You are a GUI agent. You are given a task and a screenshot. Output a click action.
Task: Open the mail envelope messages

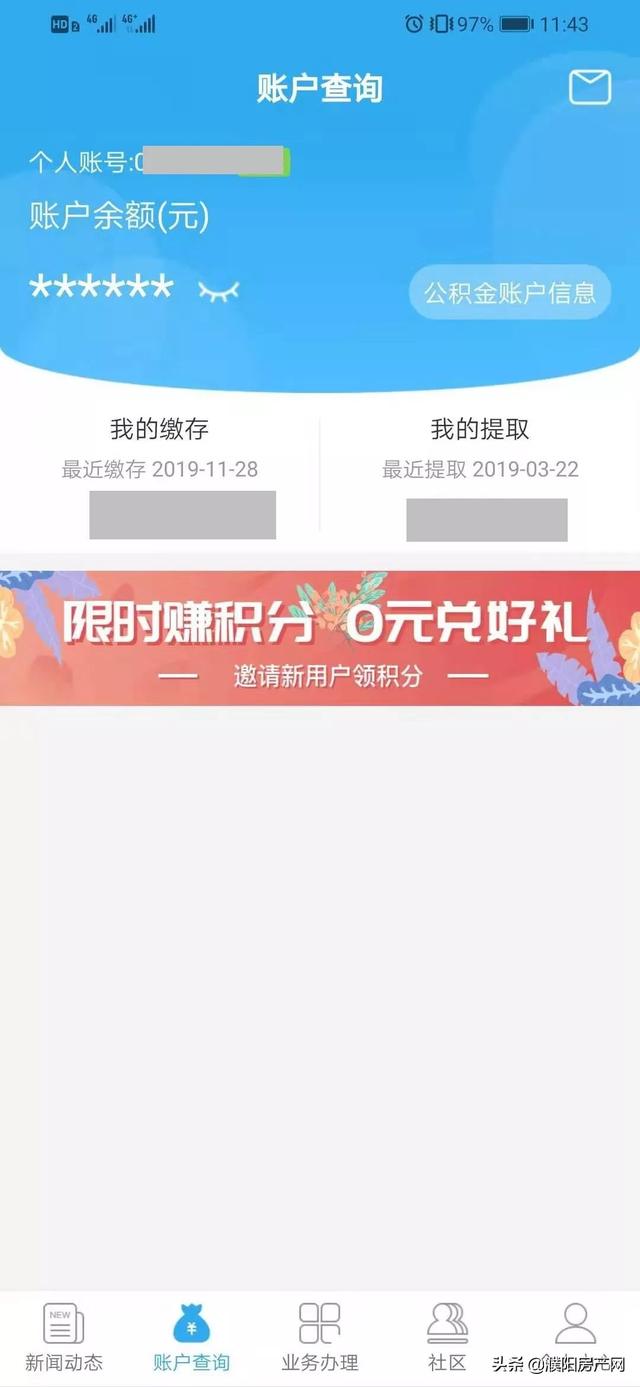tap(590, 88)
